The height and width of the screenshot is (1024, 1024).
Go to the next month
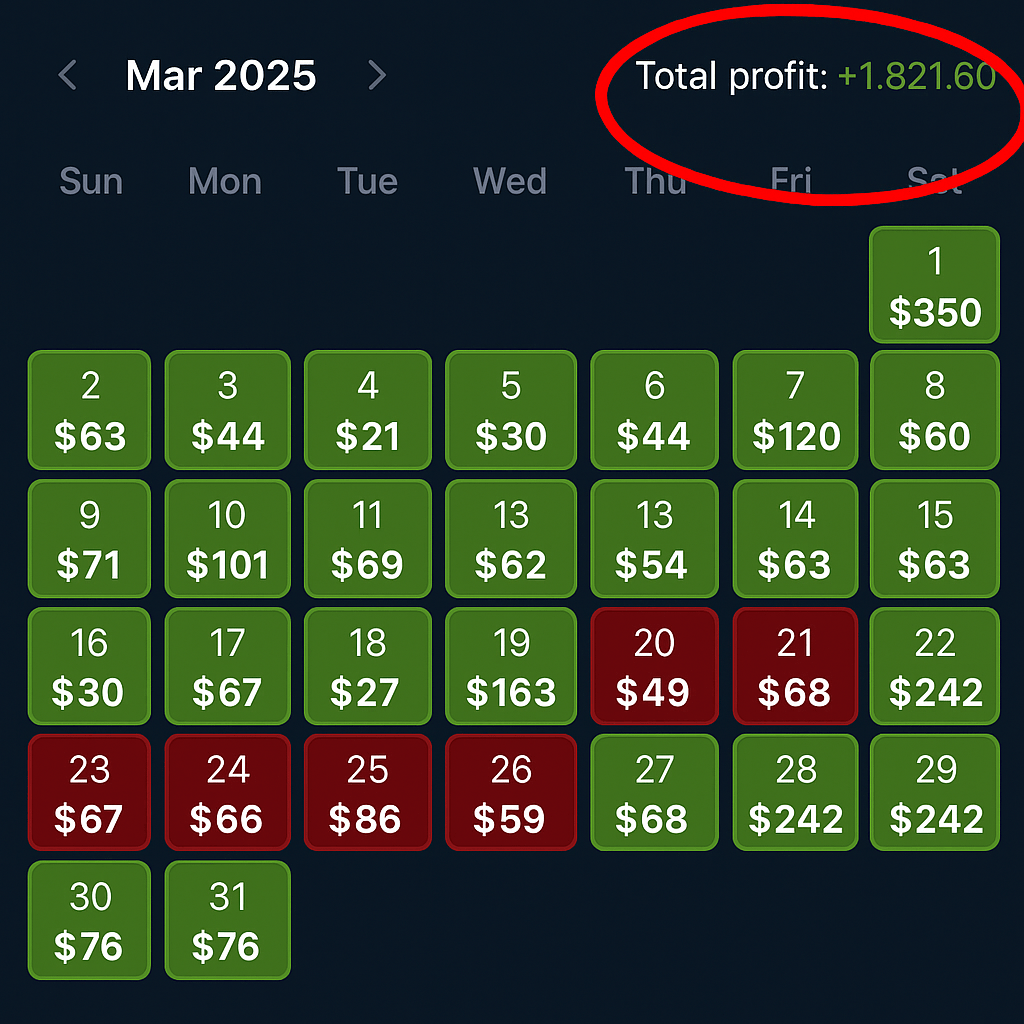377,75
